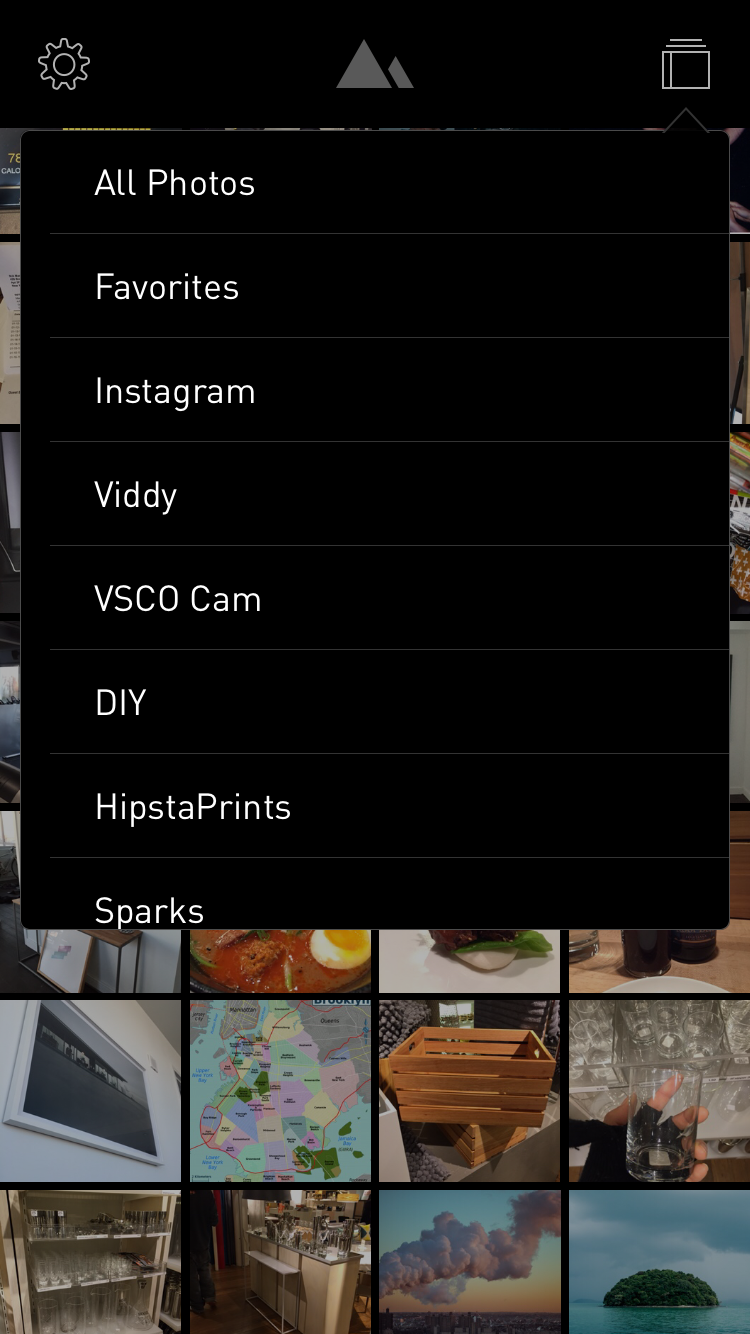Screen dimensions: 750x1334
Task: Select the Brooklyn map photo
Action: tap(280, 1090)
